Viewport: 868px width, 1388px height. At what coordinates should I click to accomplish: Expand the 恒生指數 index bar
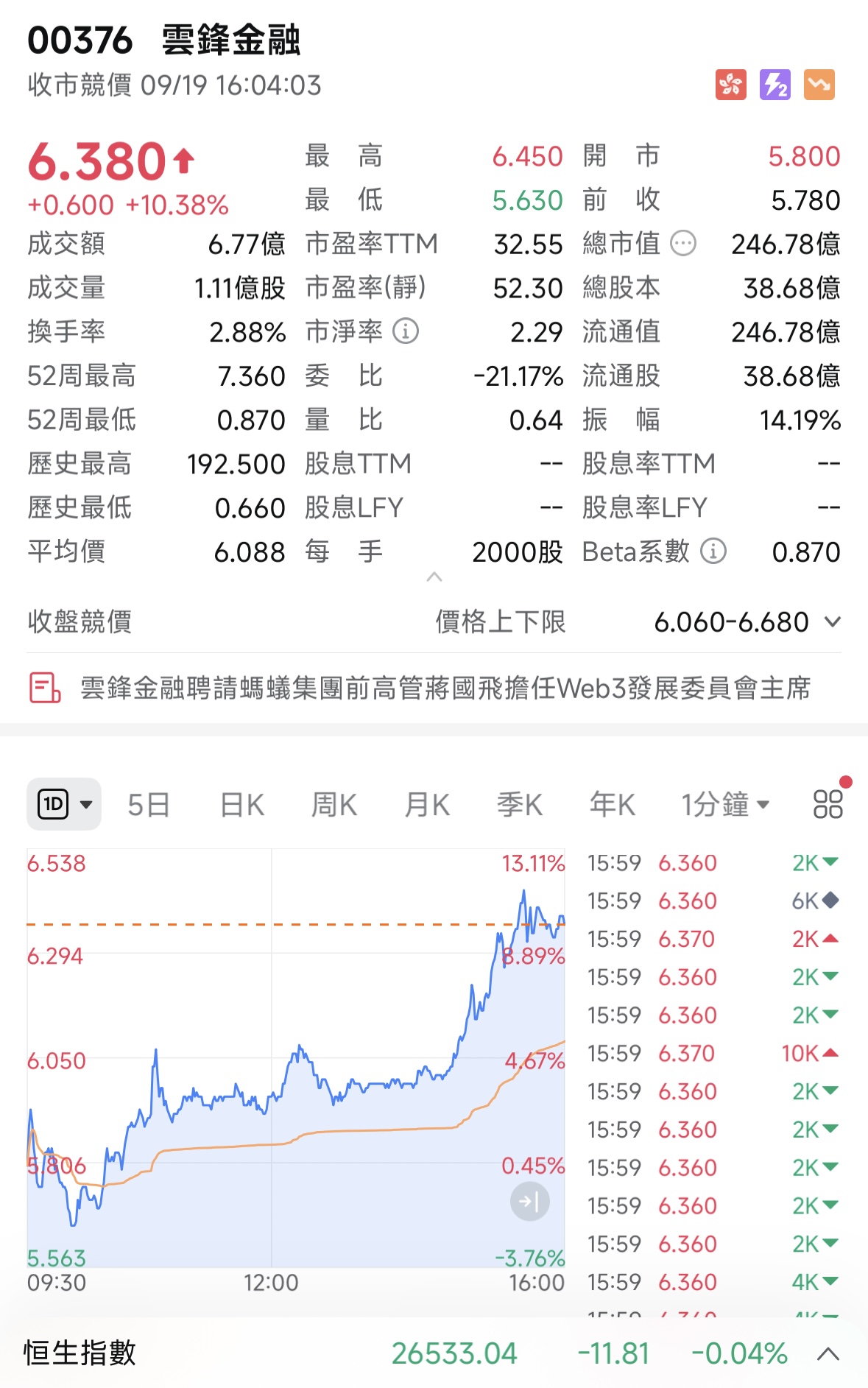coord(828,1353)
